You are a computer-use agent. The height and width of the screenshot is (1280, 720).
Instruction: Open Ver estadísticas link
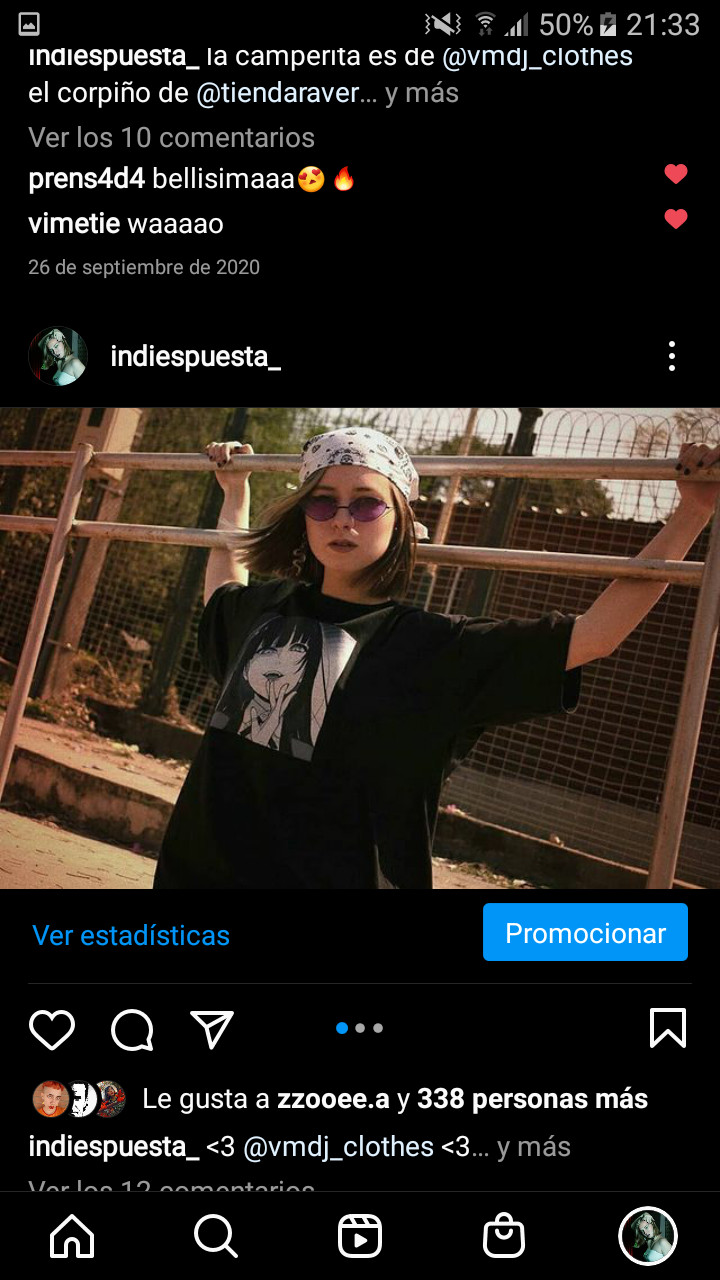coord(131,935)
